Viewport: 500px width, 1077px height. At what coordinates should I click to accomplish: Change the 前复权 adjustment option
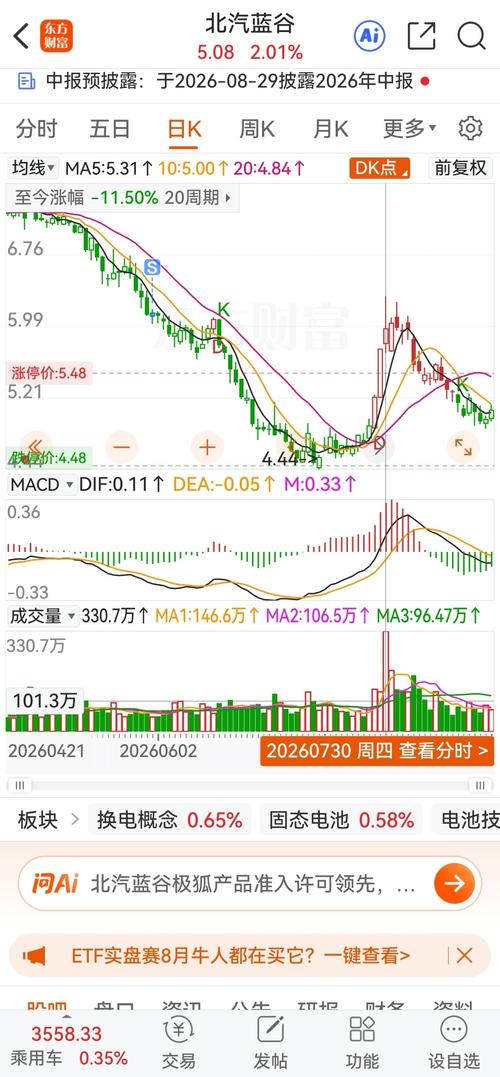(x=460, y=168)
